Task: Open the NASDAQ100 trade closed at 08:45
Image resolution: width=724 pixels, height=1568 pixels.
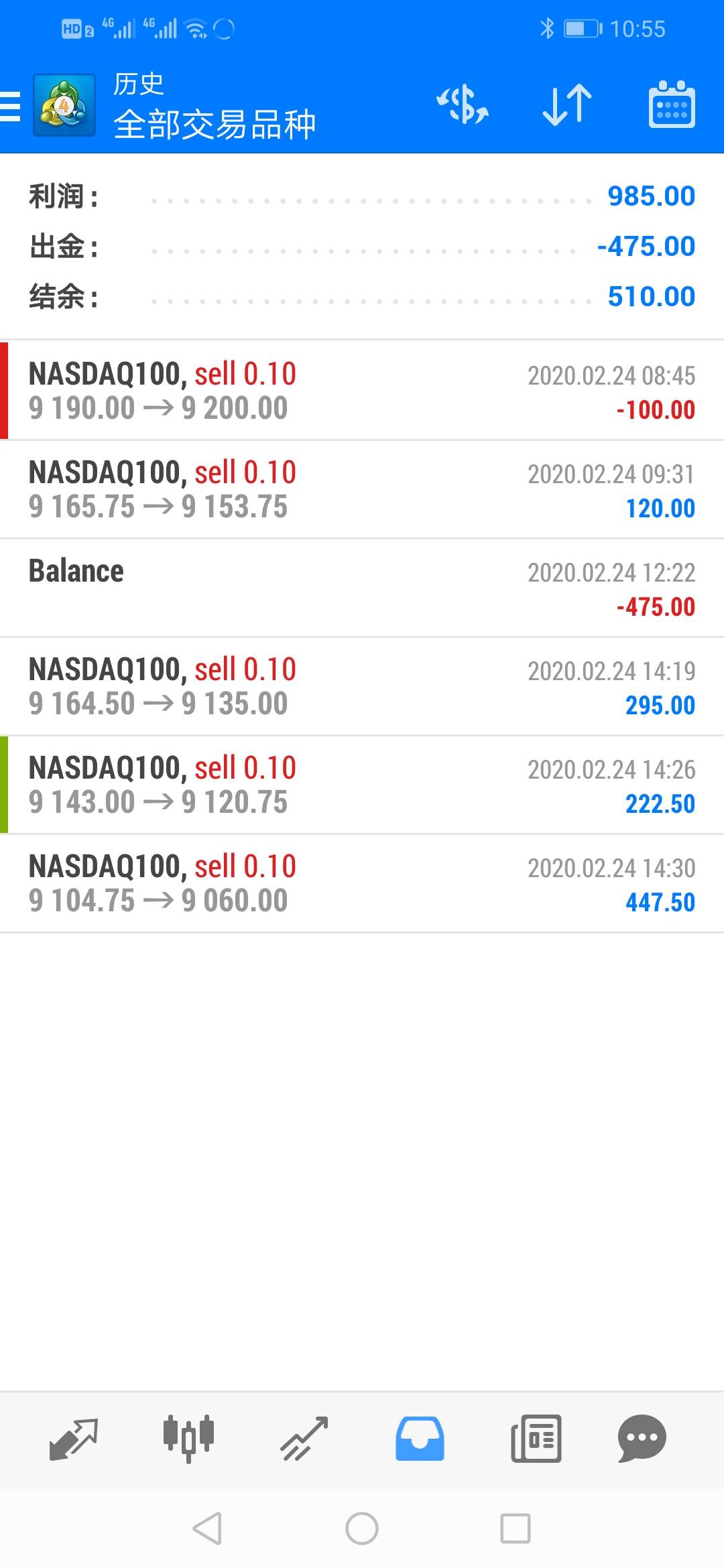Action: 362,391
